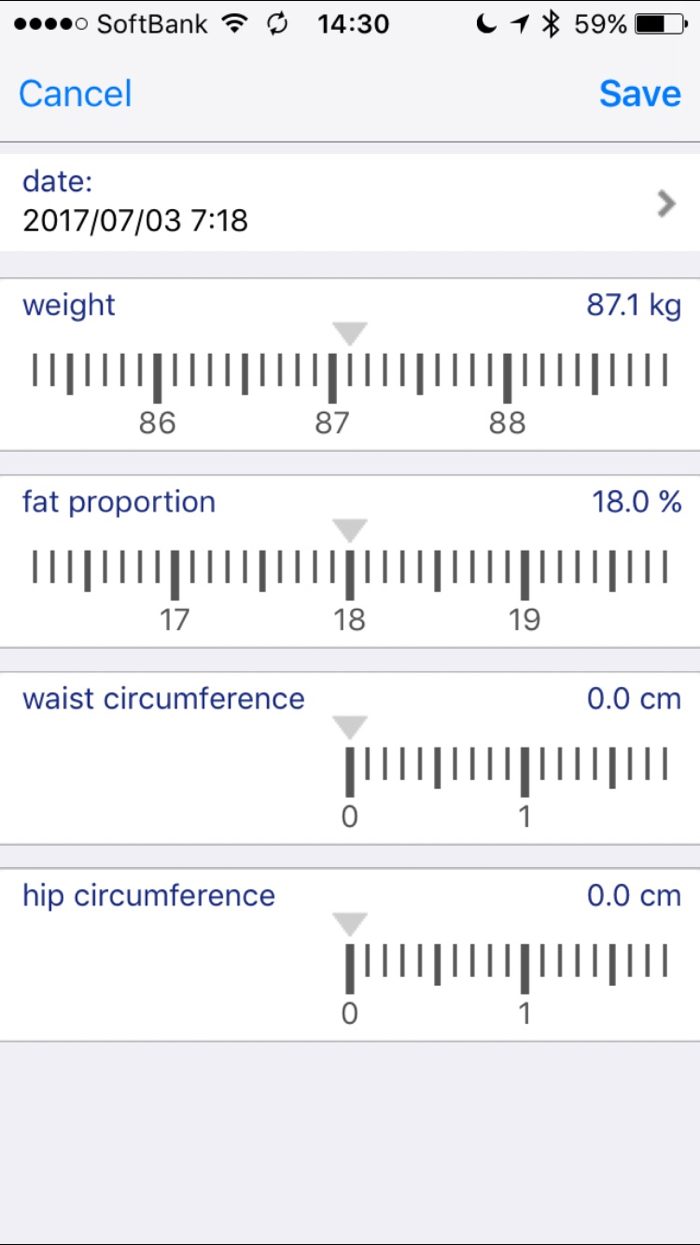This screenshot has width=700, height=1245.
Task: Save the body measurement record
Action: tap(640, 94)
